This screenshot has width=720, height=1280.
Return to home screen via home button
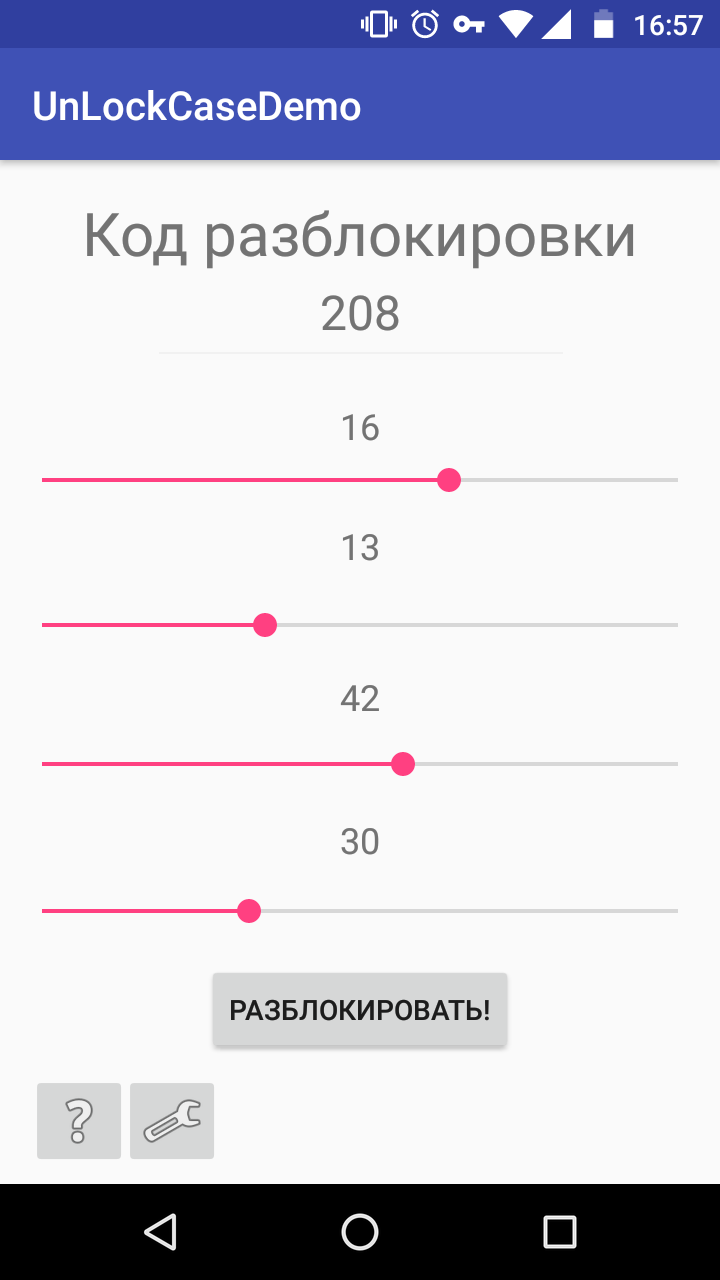point(360,1231)
